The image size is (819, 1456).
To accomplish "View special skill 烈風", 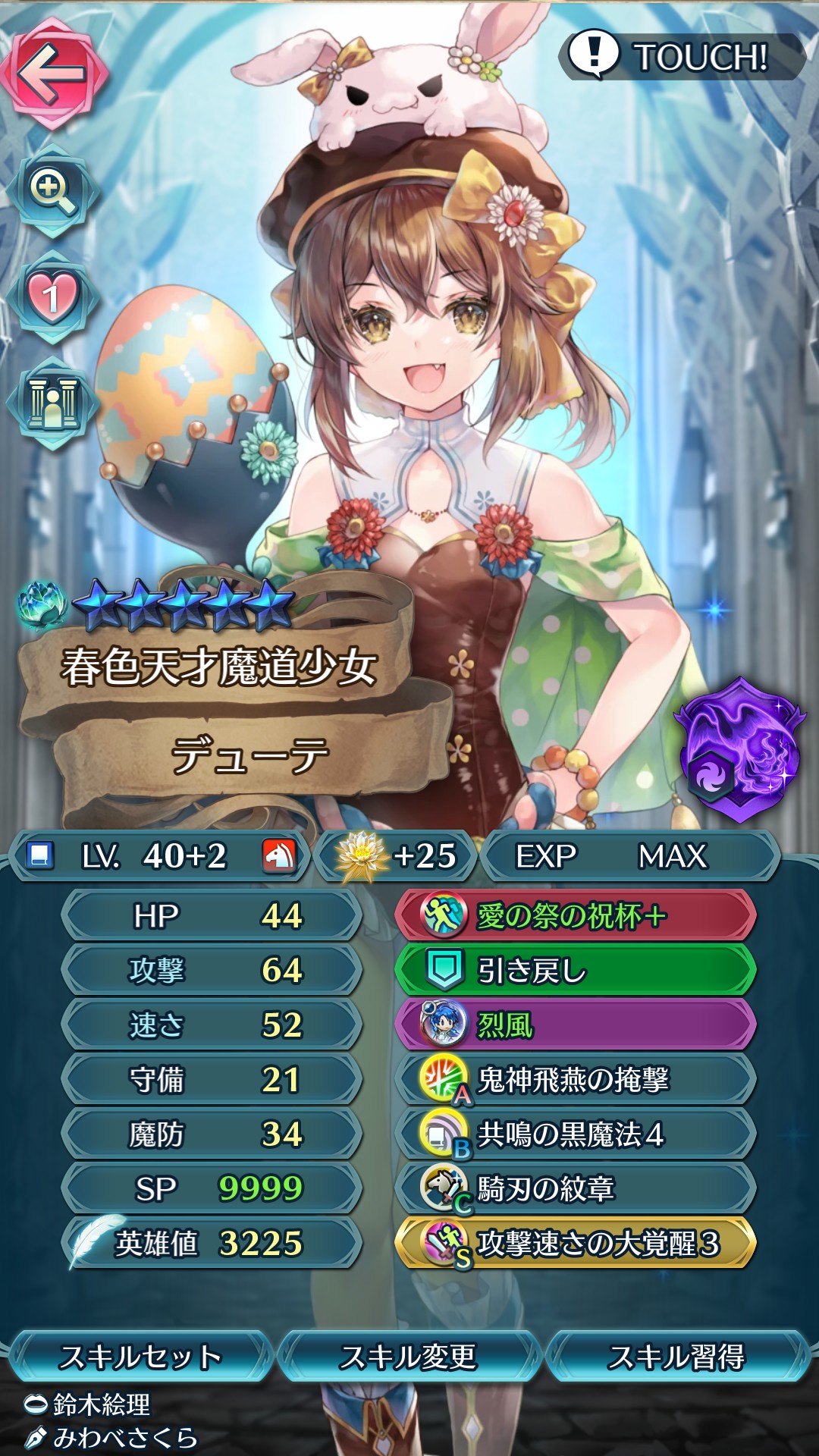I will (x=575, y=1025).
